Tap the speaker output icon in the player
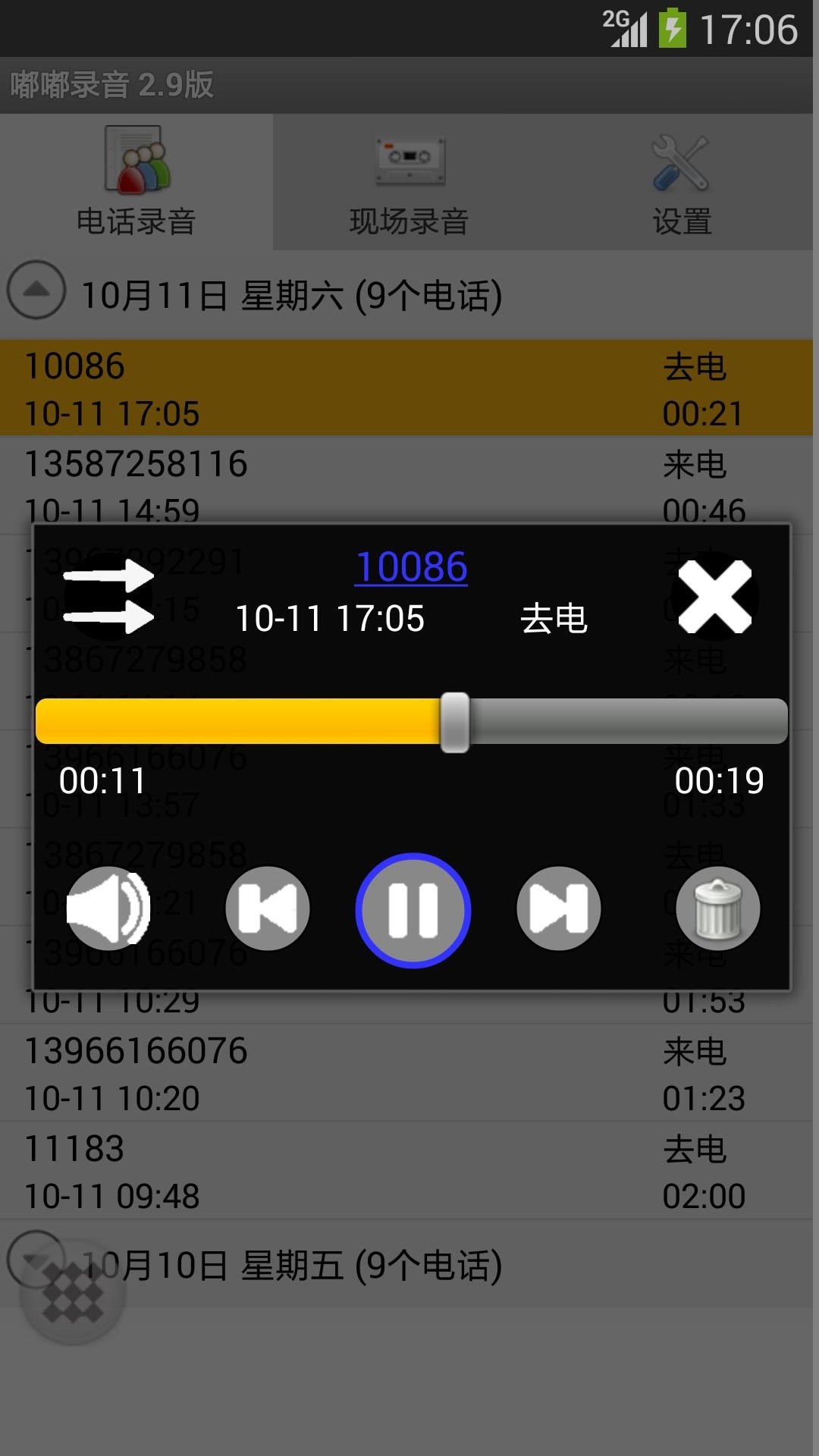819x1456 pixels. tap(108, 908)
